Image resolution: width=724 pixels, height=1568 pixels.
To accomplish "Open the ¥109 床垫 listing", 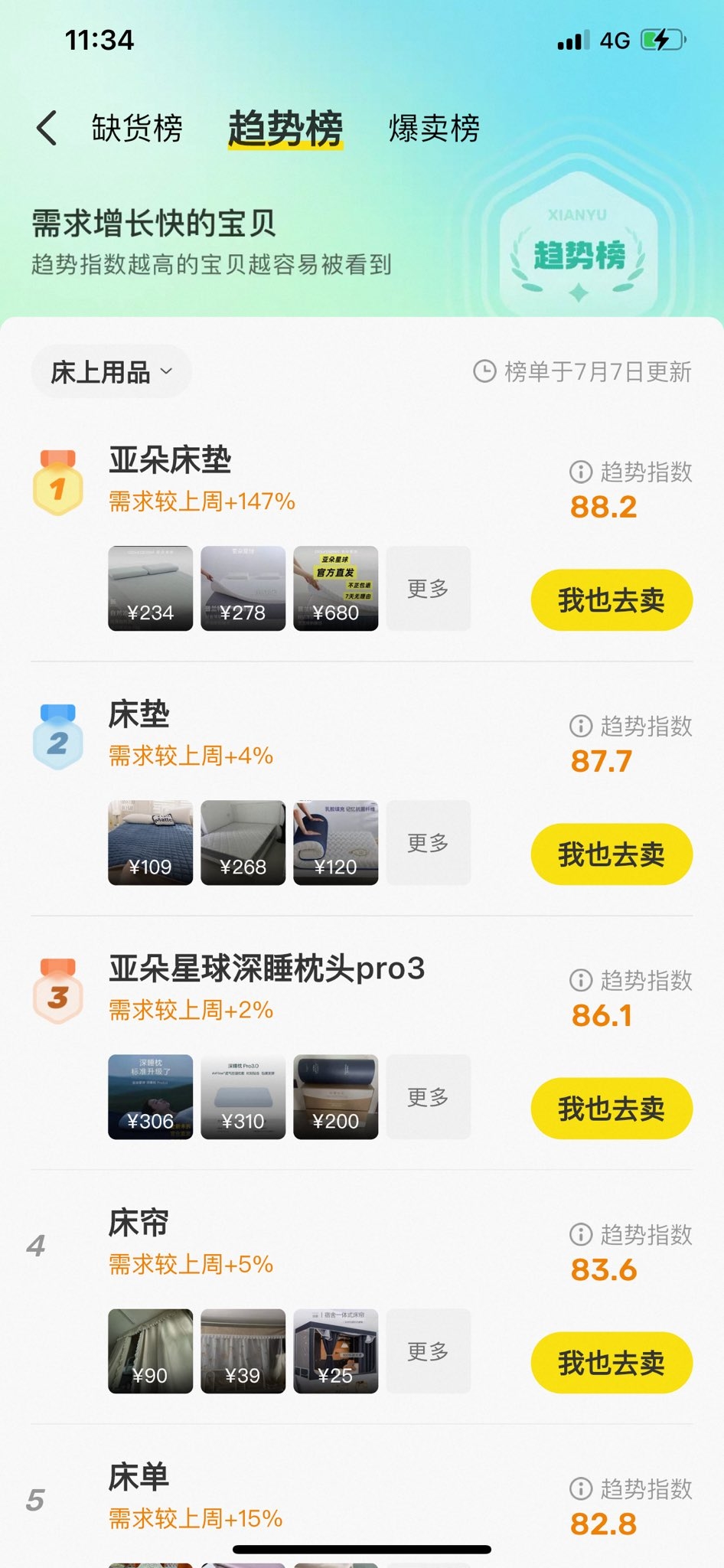I will click(x=151, y=842).
